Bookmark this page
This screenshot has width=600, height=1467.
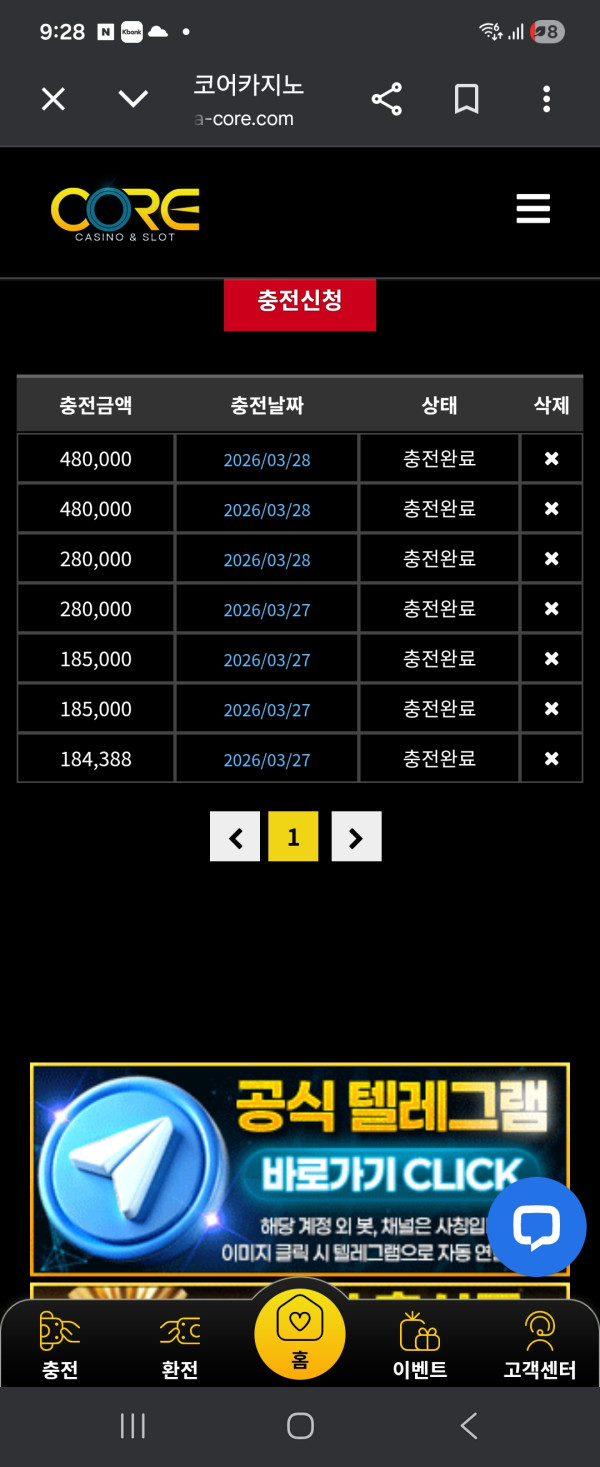click(466, 99)
